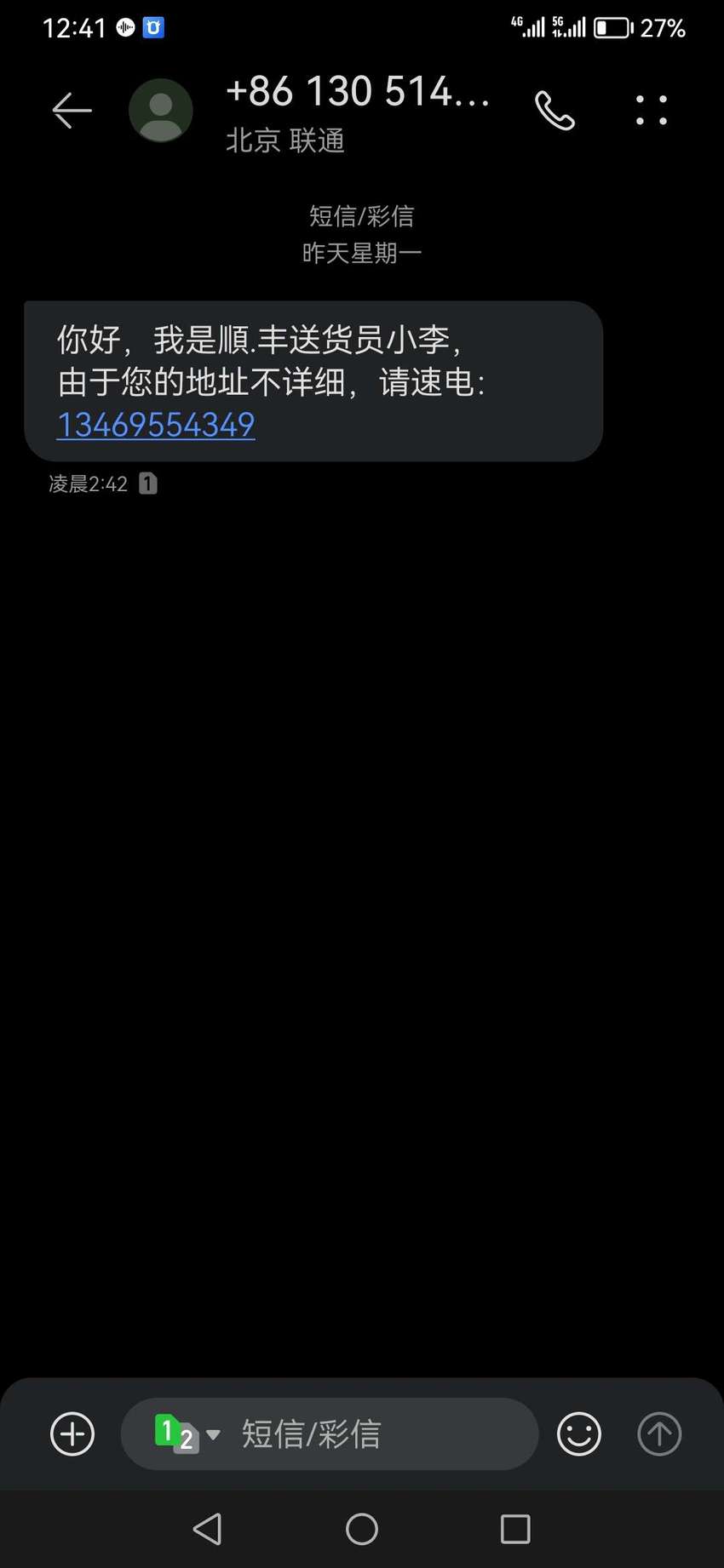This screenshot has height=1568, width=724.
Task: Open recent apps square button
Action: pos(515,1529)
